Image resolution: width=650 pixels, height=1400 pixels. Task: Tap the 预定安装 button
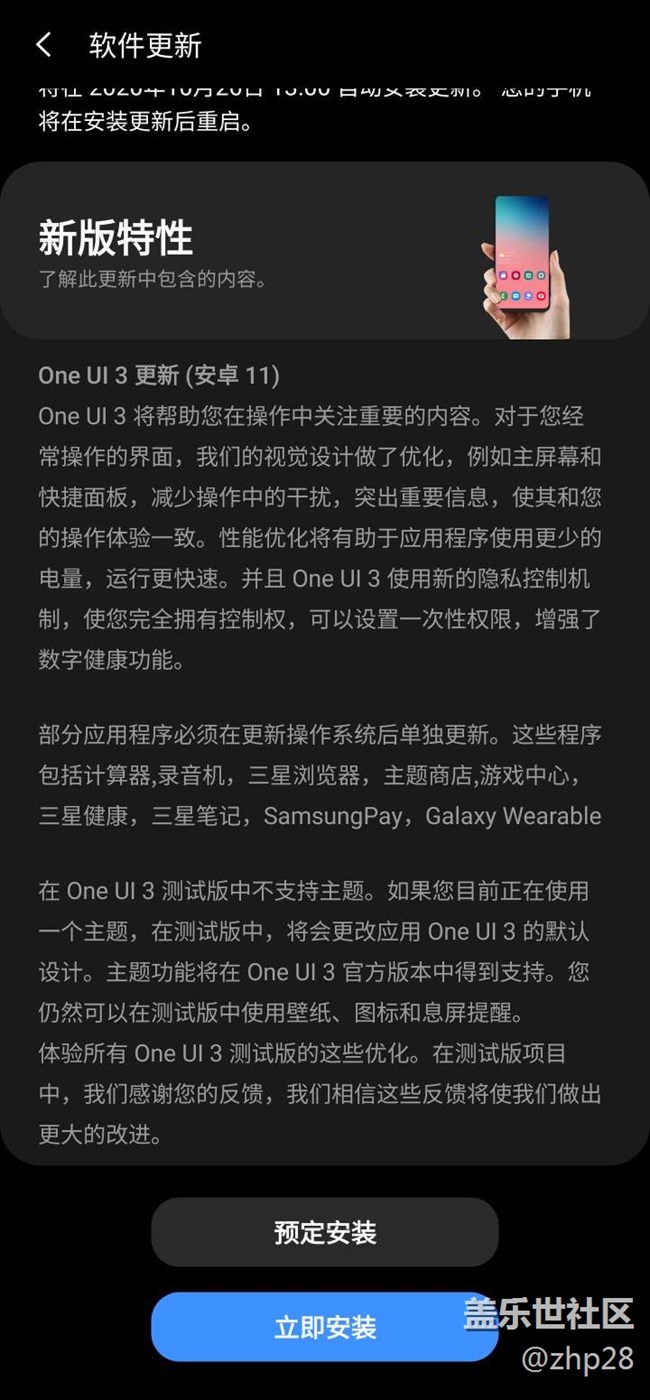pos(325,1232)
